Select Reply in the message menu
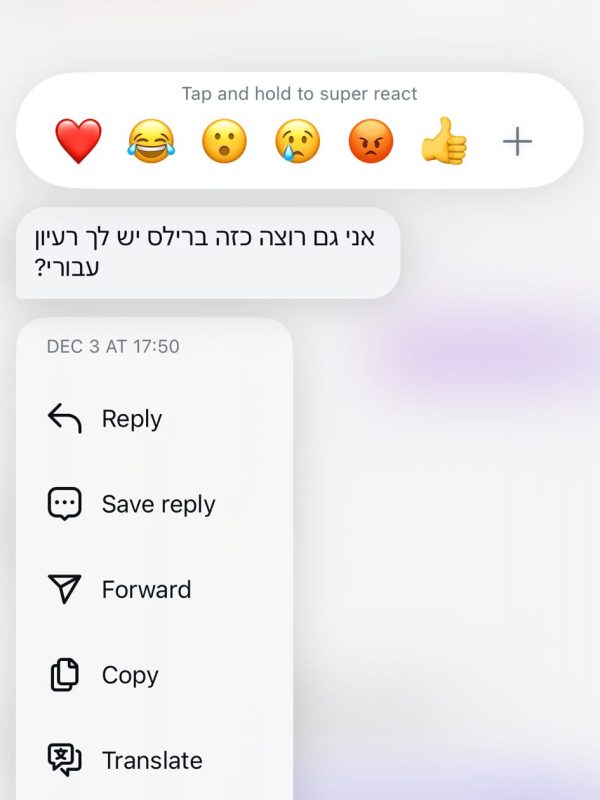 coord(130,419)
